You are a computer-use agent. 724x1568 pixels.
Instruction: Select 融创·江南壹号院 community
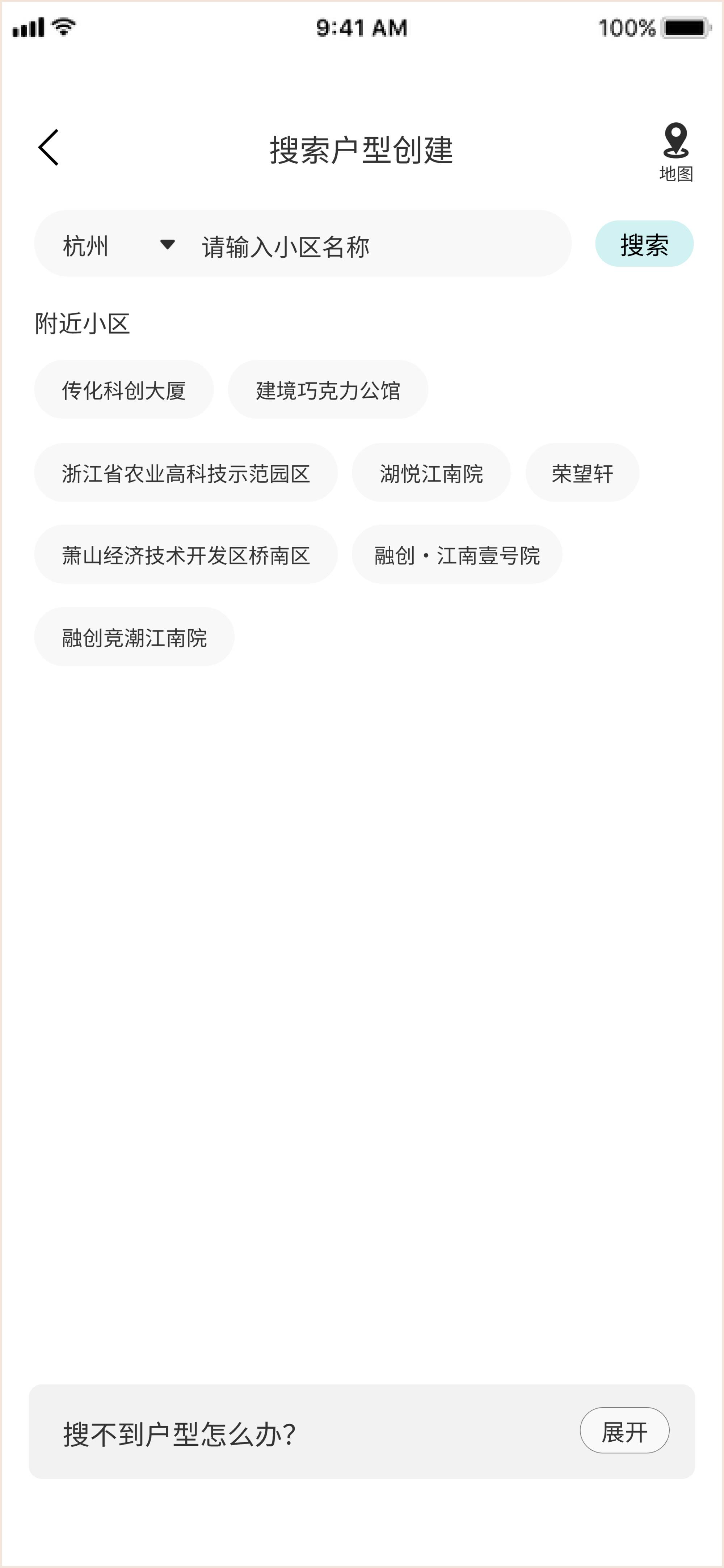pyautogui.click(x=457, y=554)
